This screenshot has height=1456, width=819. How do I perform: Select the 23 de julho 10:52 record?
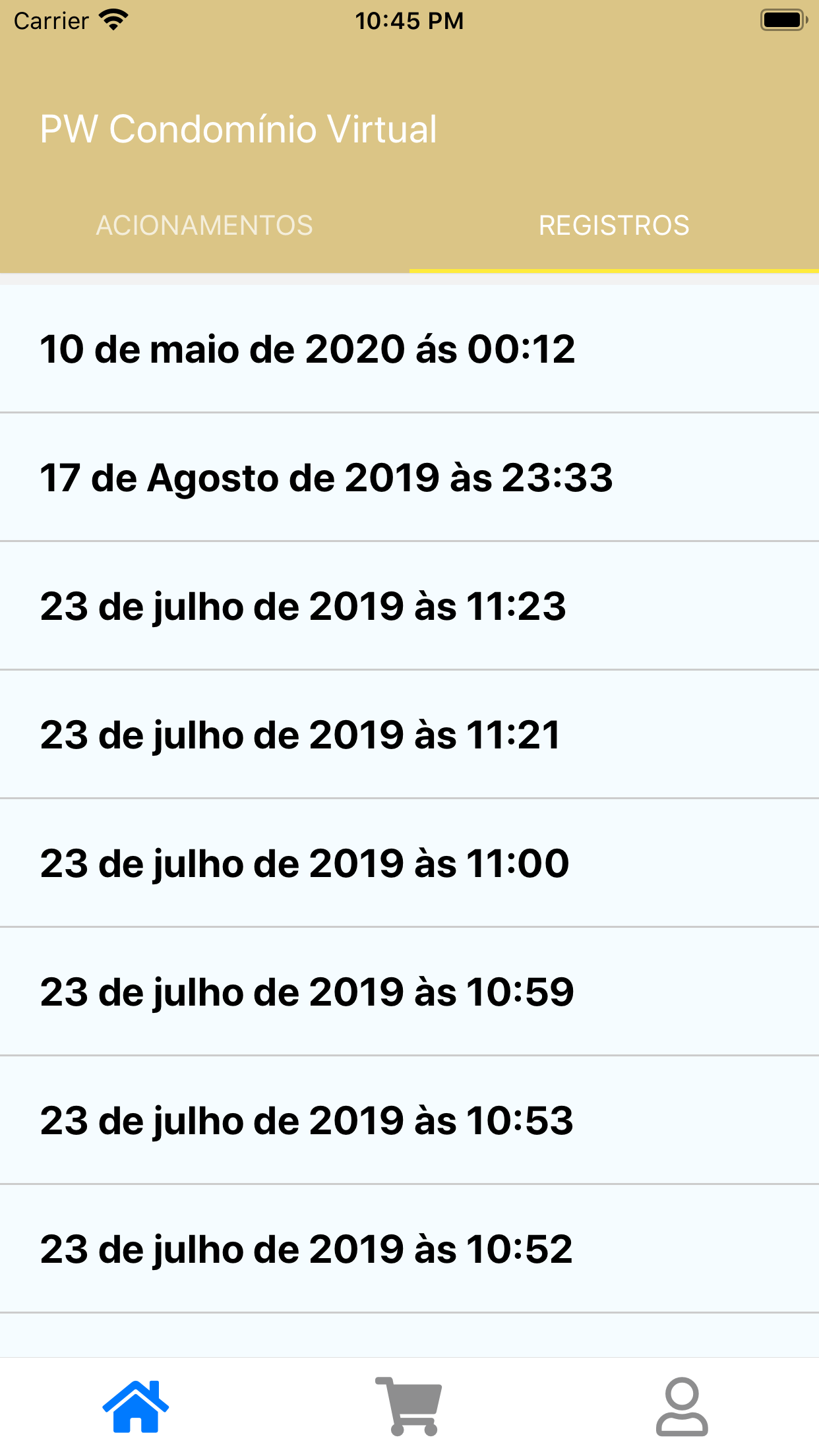point(409,1249)
